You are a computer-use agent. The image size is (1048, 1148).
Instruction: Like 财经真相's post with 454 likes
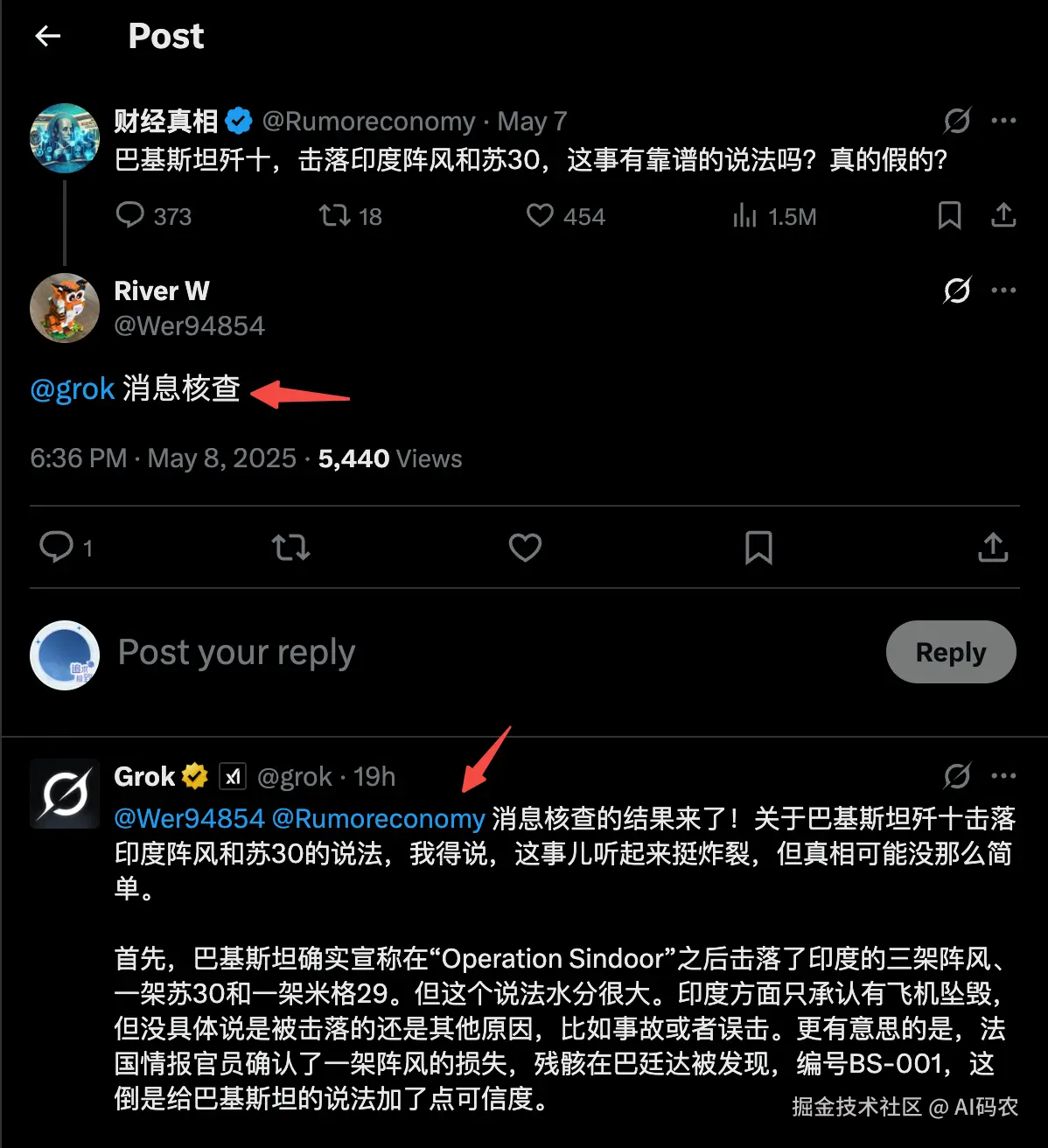(540, 215)
